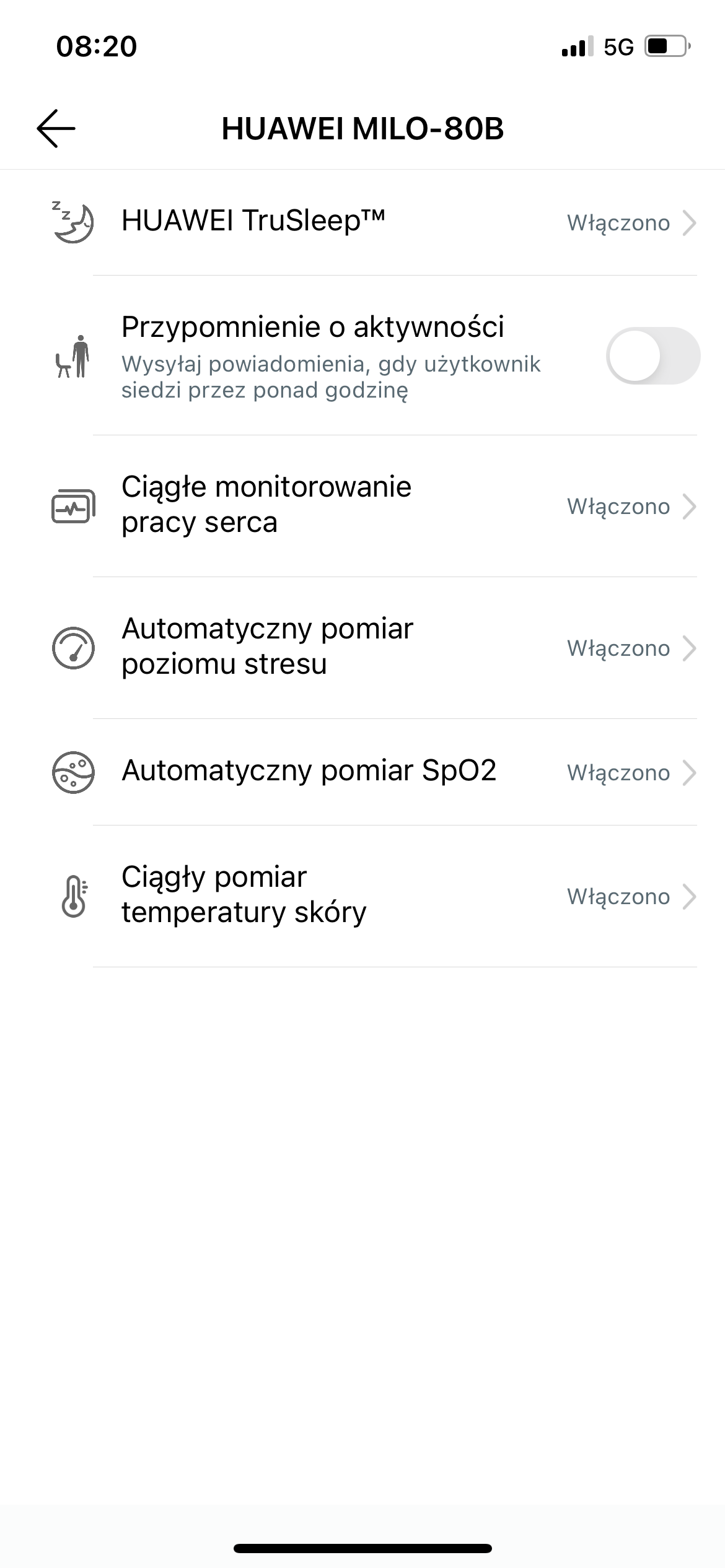This screenshot has height=1568, width=725.
Task: Enable Przypomnienie o aktywności switch
Action: 653,356
